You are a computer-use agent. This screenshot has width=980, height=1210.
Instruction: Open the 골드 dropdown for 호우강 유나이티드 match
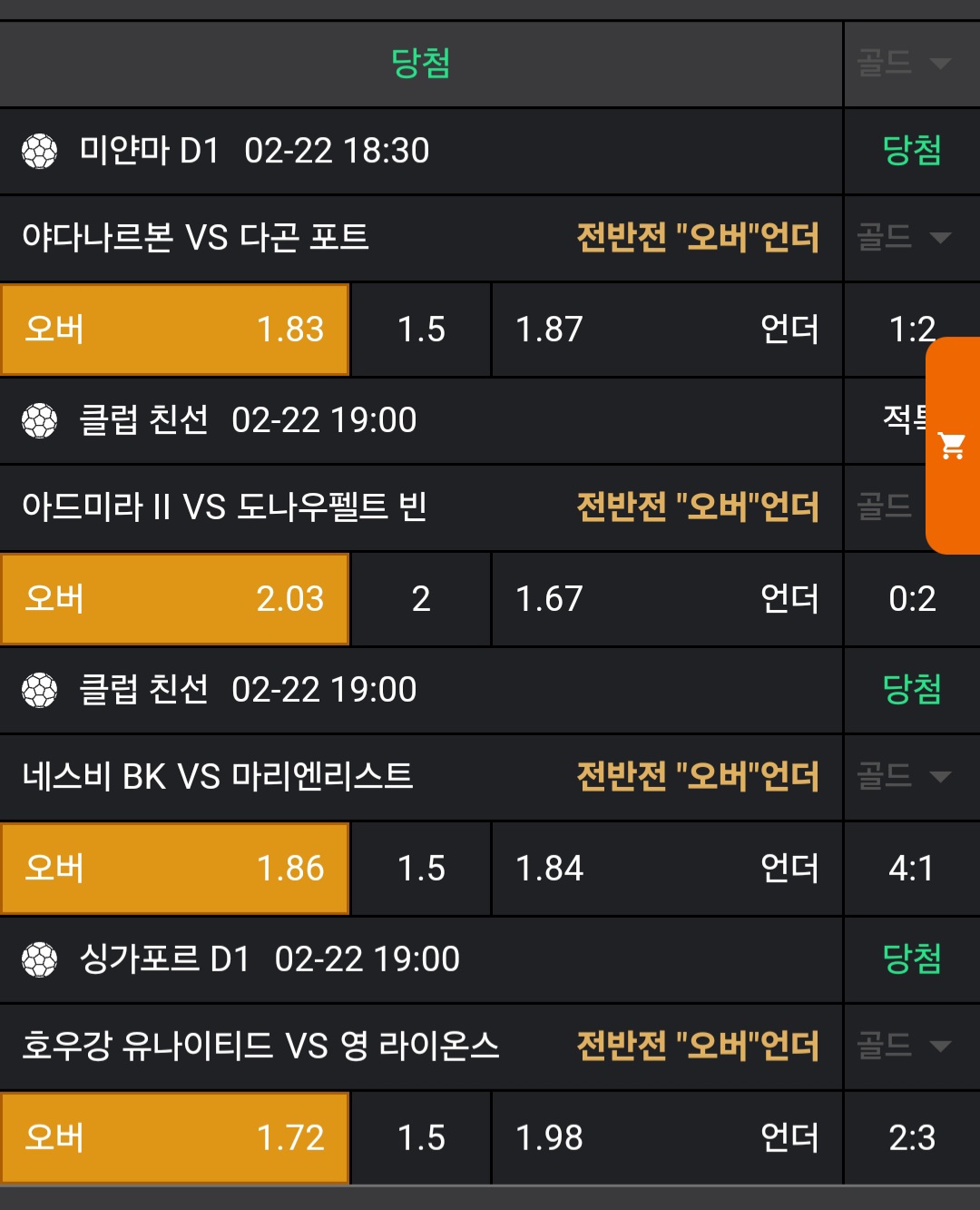tap(904, 1047)
